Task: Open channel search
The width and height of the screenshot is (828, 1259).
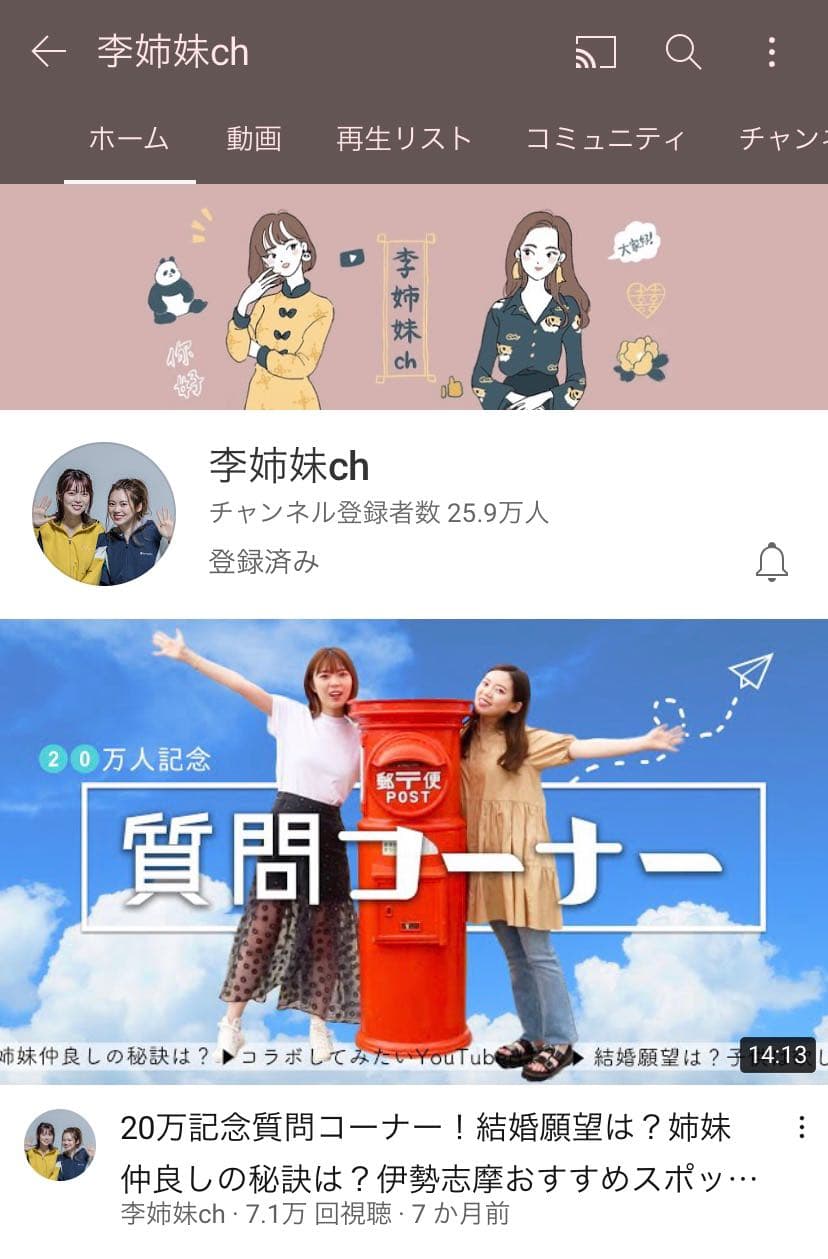Action: (683, 52)
